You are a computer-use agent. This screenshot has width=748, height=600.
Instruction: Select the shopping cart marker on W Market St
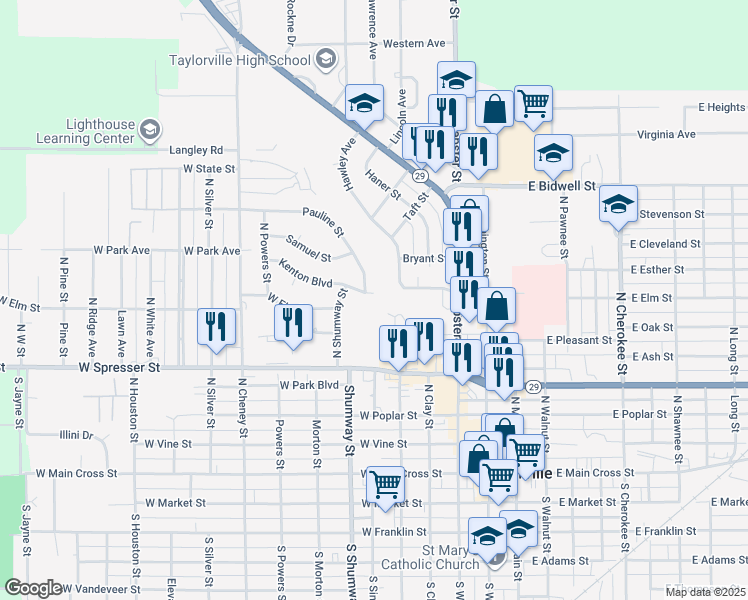[385, 486]
